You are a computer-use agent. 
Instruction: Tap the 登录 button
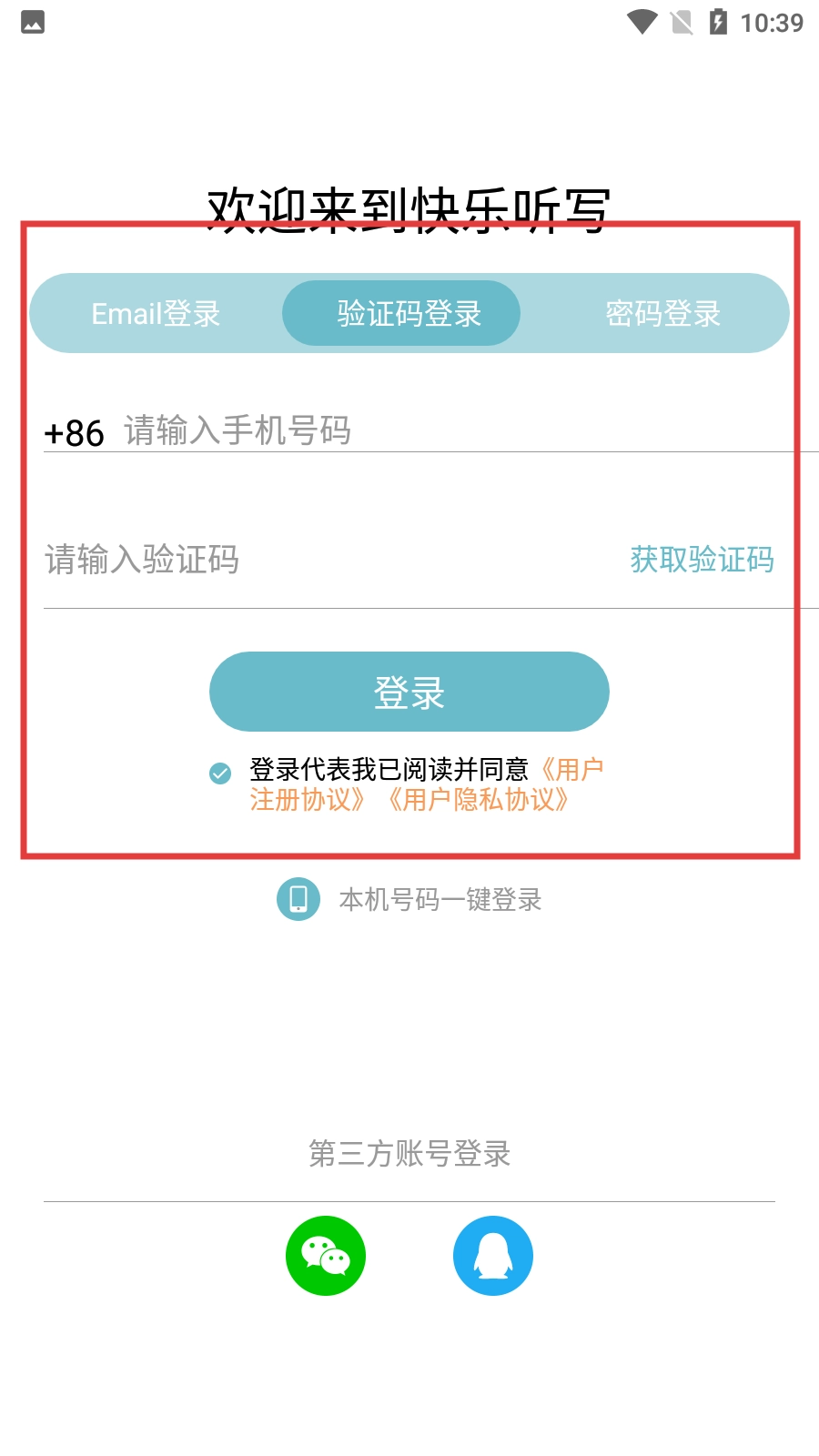click(x=409, y=692)
